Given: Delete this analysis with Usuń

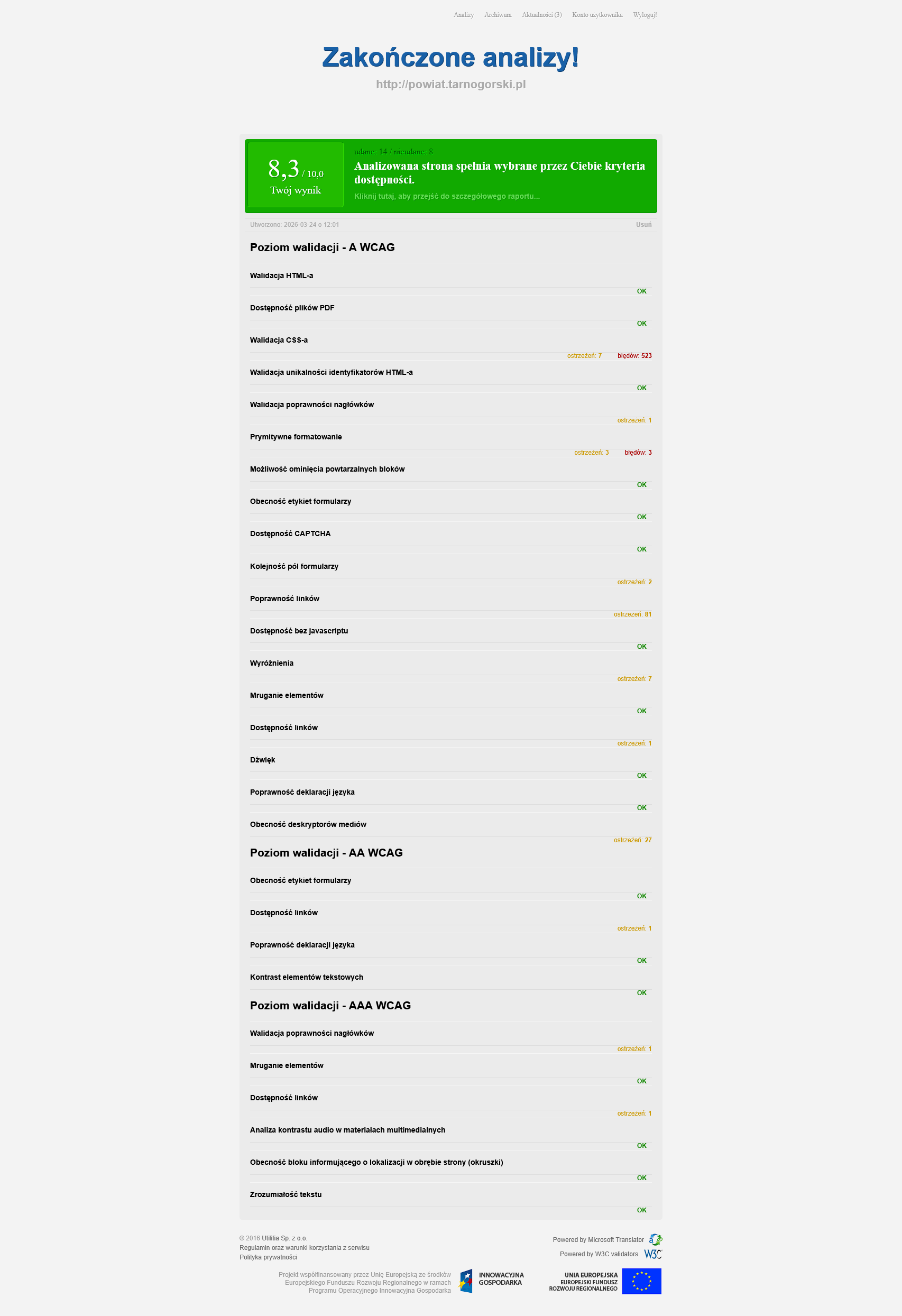Looking at the screenshot, I should [x=643, y=225].
